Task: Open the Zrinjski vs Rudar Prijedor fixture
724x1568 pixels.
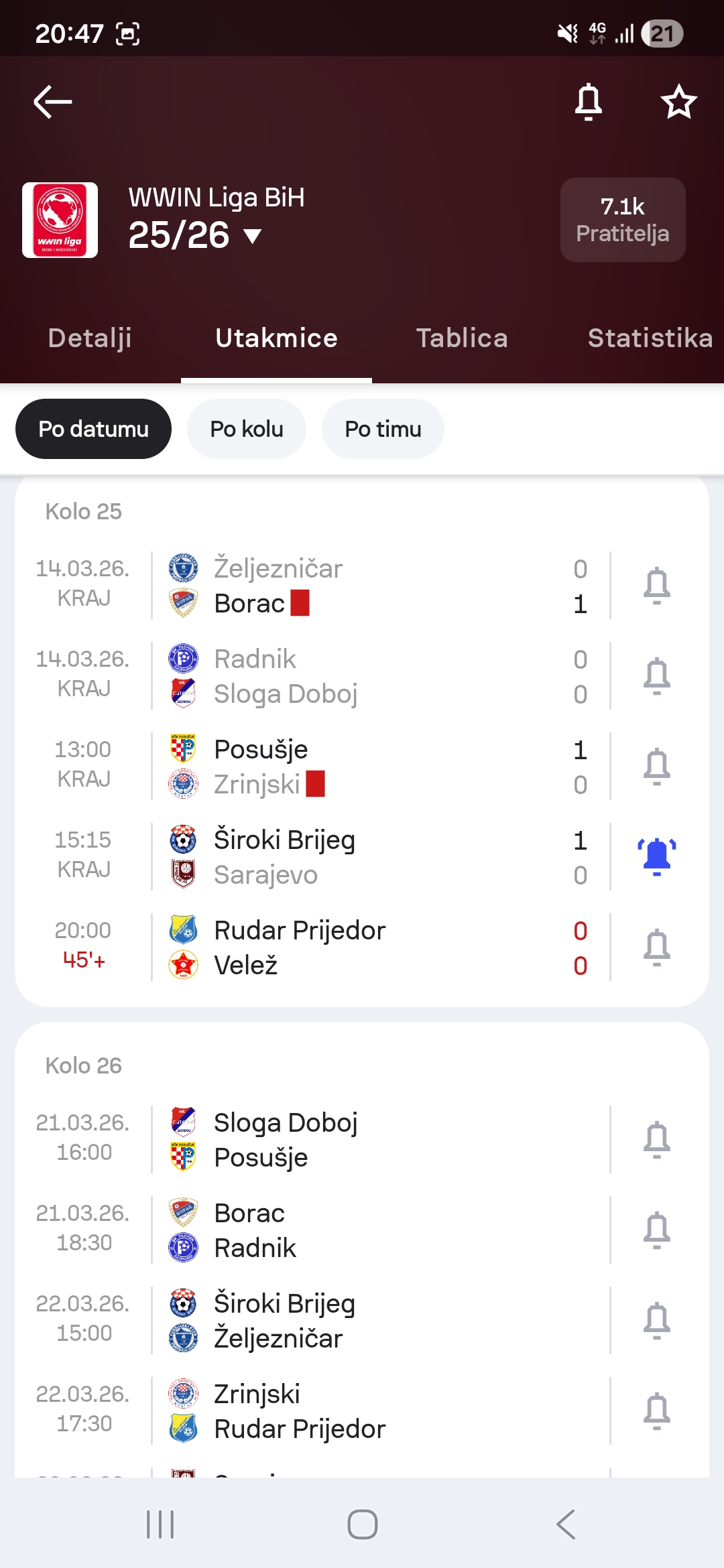Action: point(362,1411)
